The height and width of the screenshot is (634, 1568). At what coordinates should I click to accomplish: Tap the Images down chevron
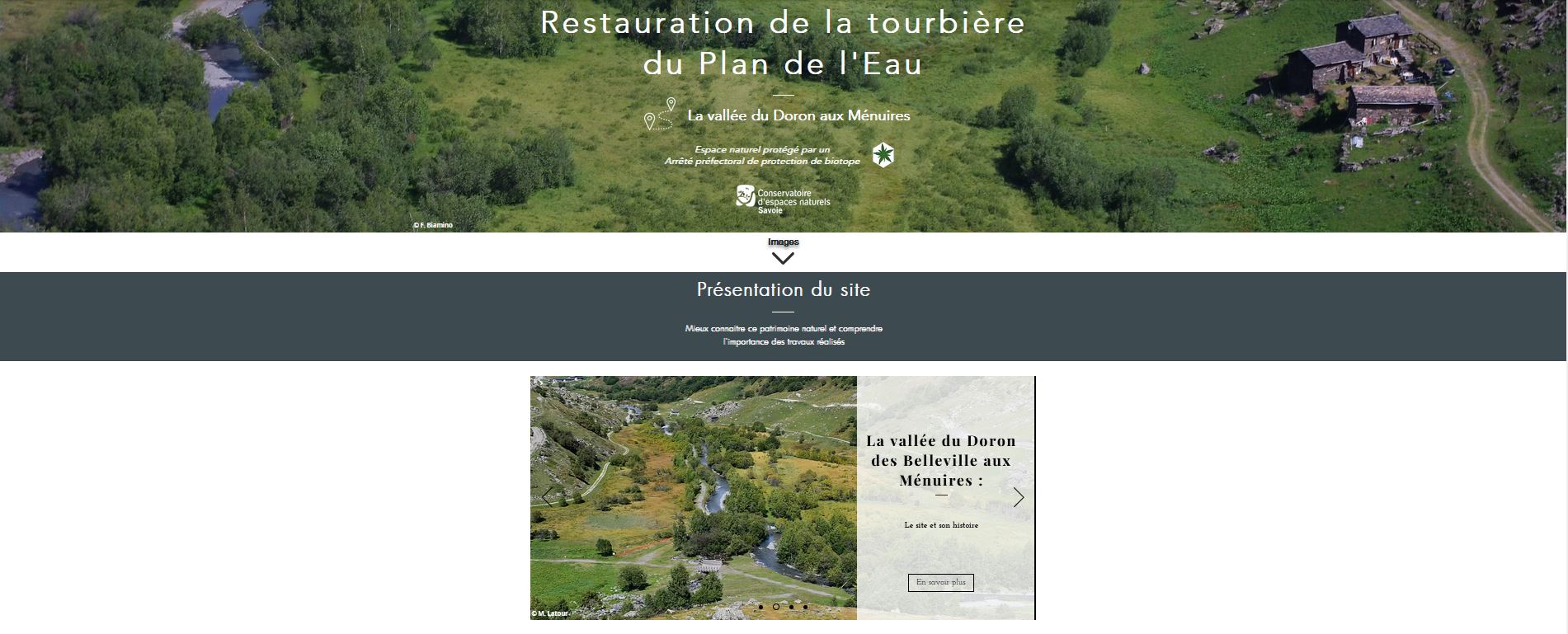783,257
